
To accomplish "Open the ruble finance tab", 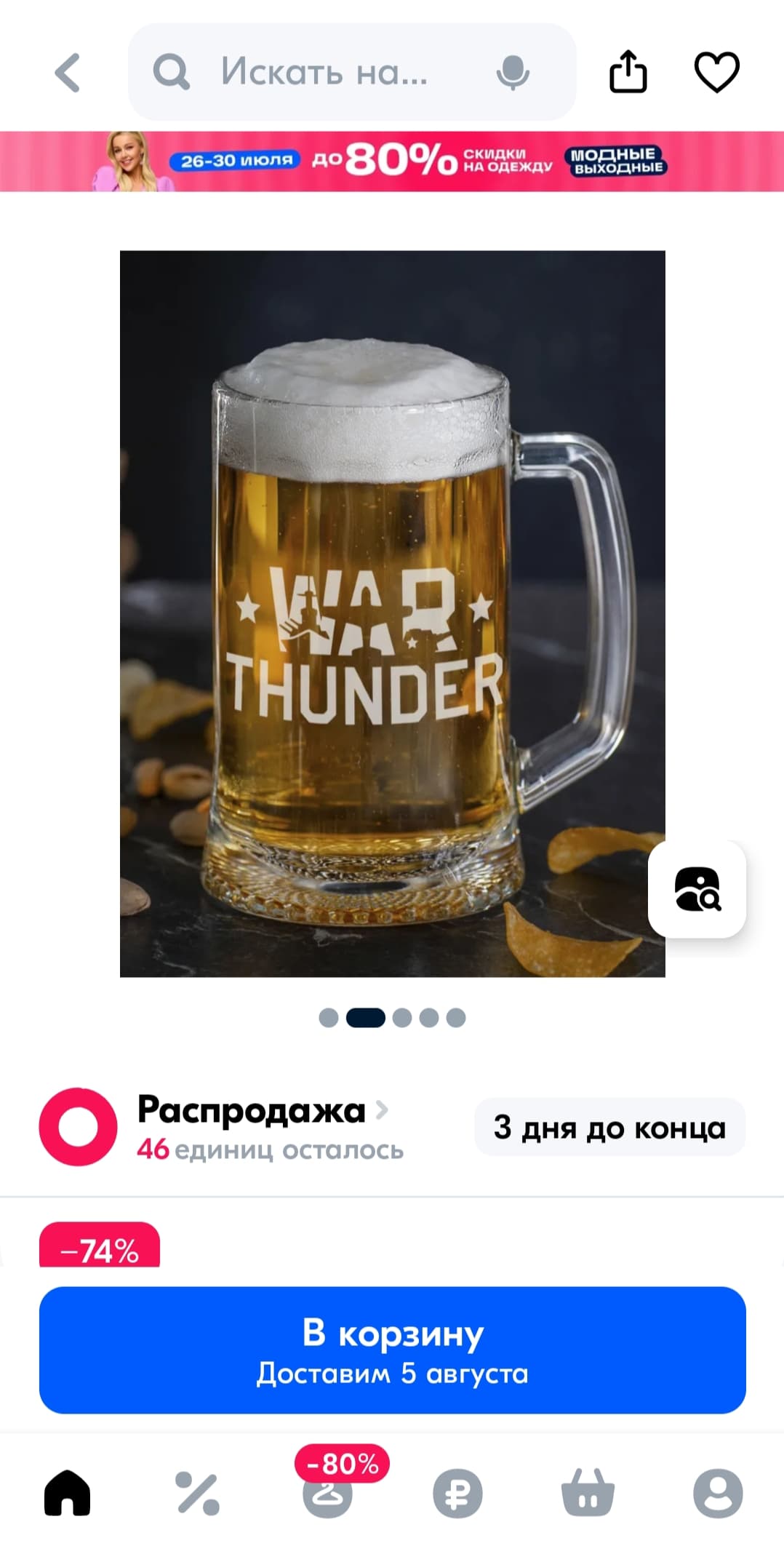I will [457, 1493].
